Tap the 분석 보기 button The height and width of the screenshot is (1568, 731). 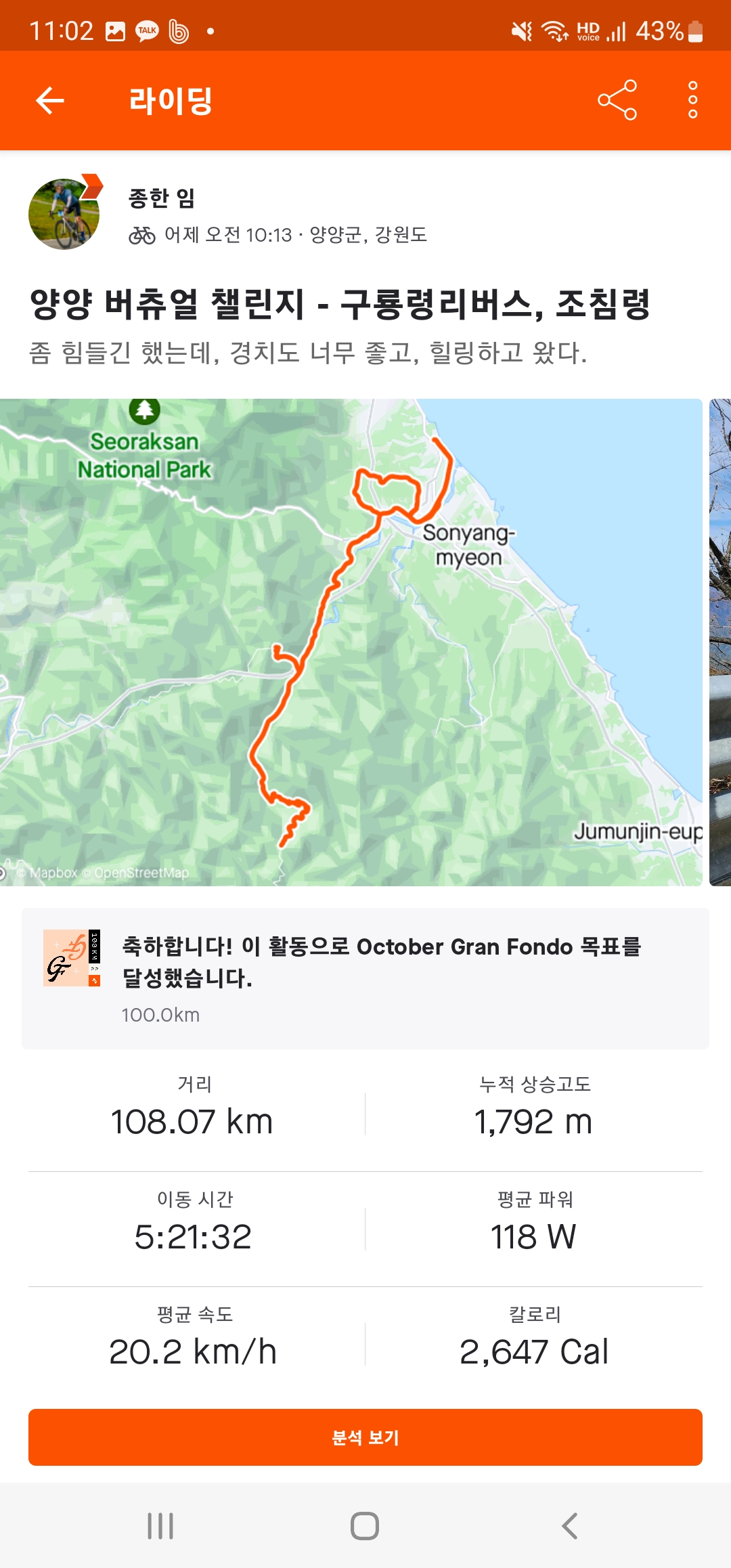click(x=365, y=1437)
